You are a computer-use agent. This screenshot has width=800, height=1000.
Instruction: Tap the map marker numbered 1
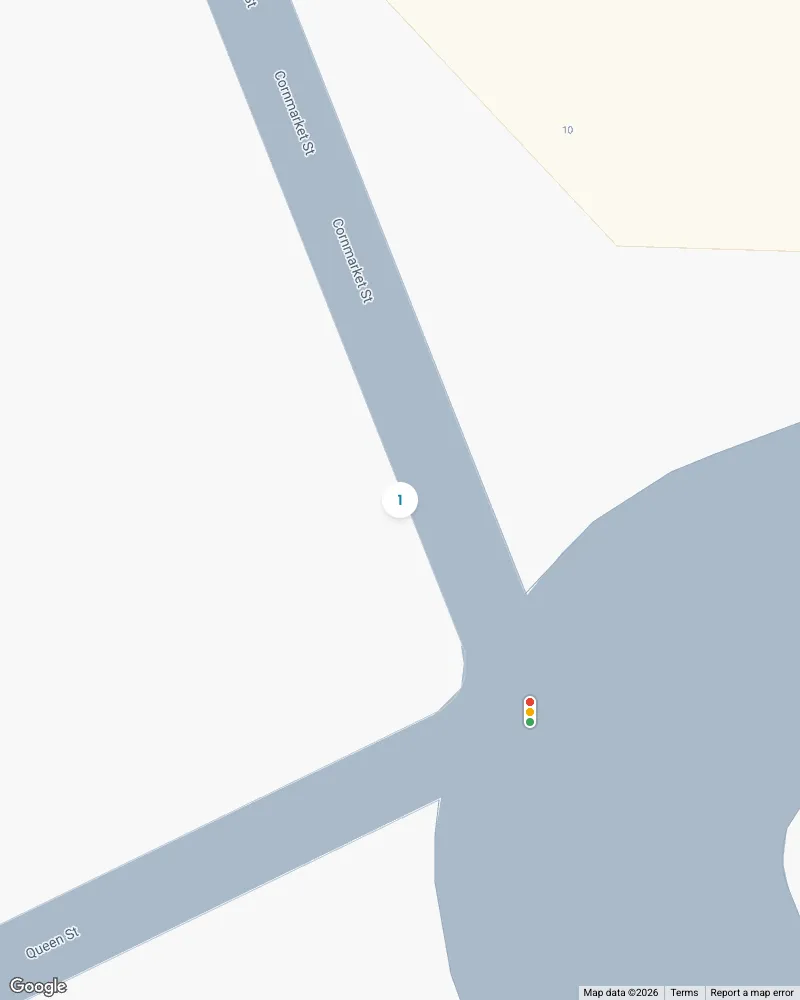pyautogui.click(x=400, y=500)
